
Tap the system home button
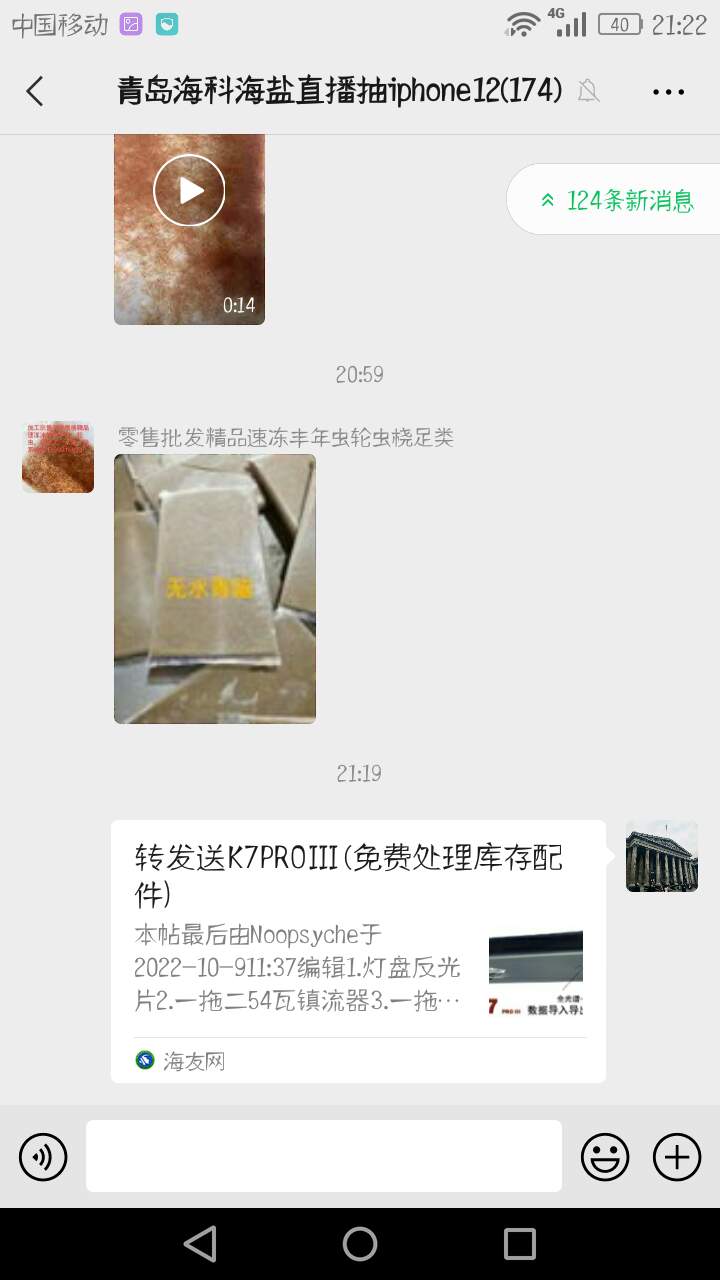pos(360,1244)
